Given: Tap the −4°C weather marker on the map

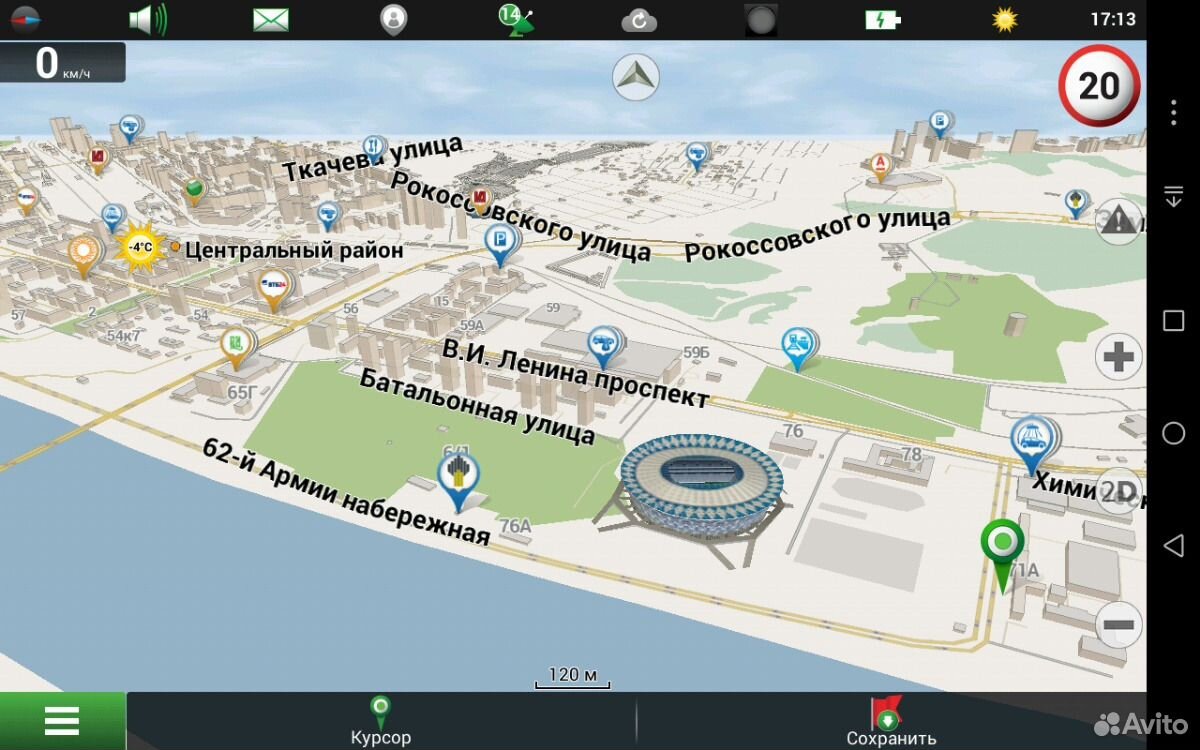Looking at the screenshot, I should click(139, 246).
